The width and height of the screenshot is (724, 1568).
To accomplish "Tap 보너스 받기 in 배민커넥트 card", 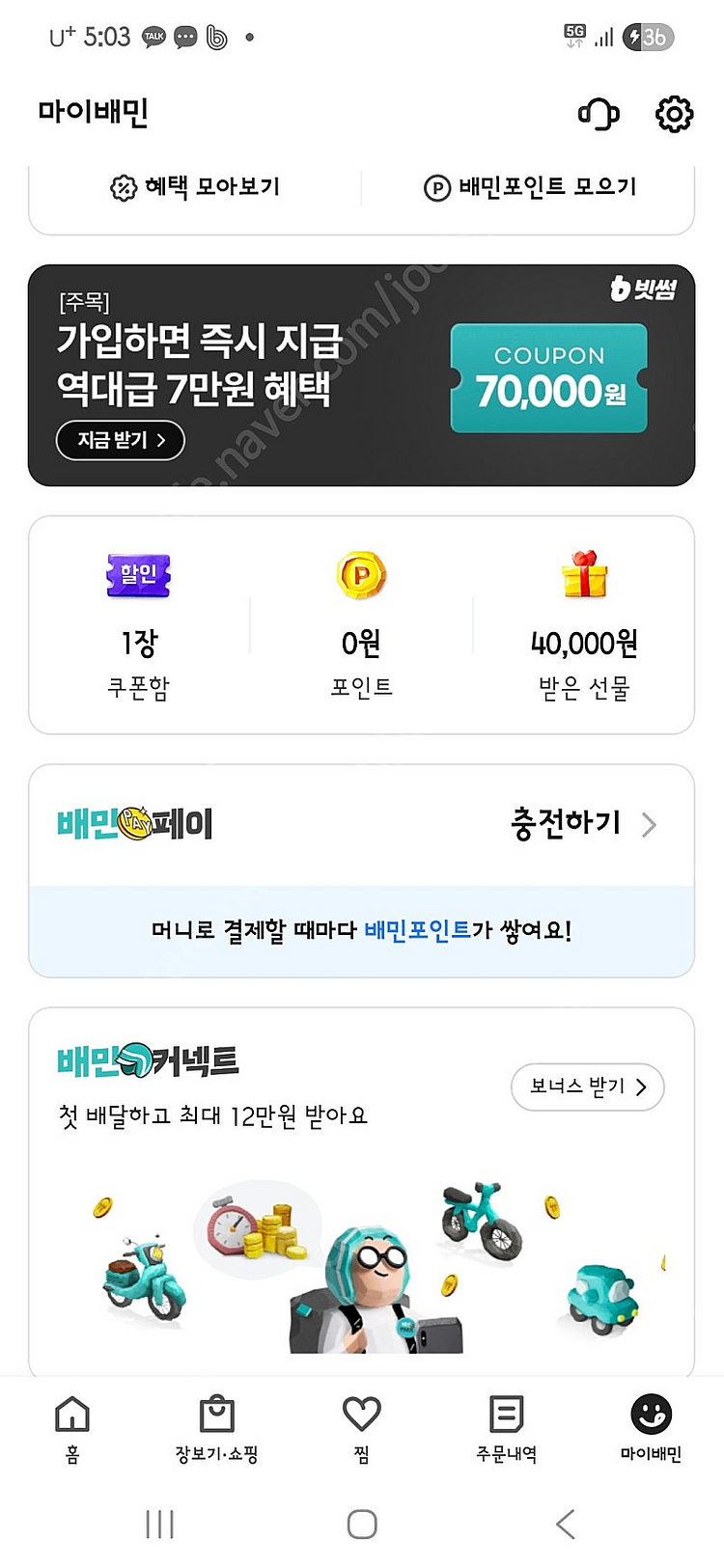I will [587, 1087].
